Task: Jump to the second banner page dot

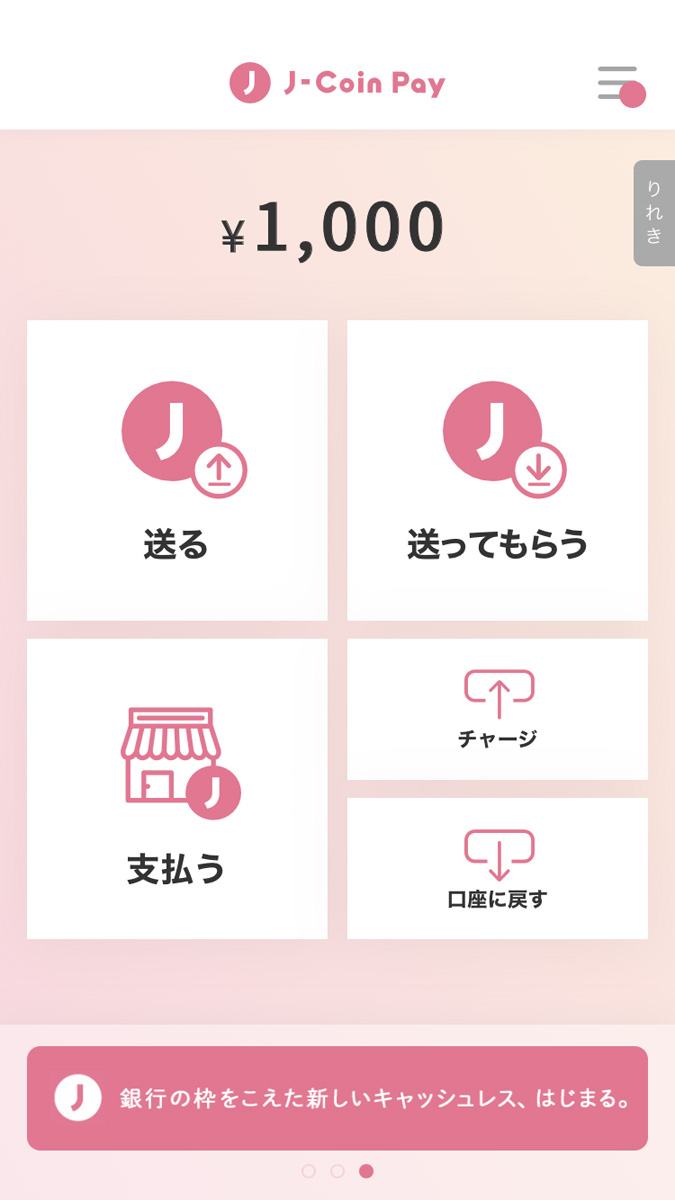Action: coord(337,1171)
